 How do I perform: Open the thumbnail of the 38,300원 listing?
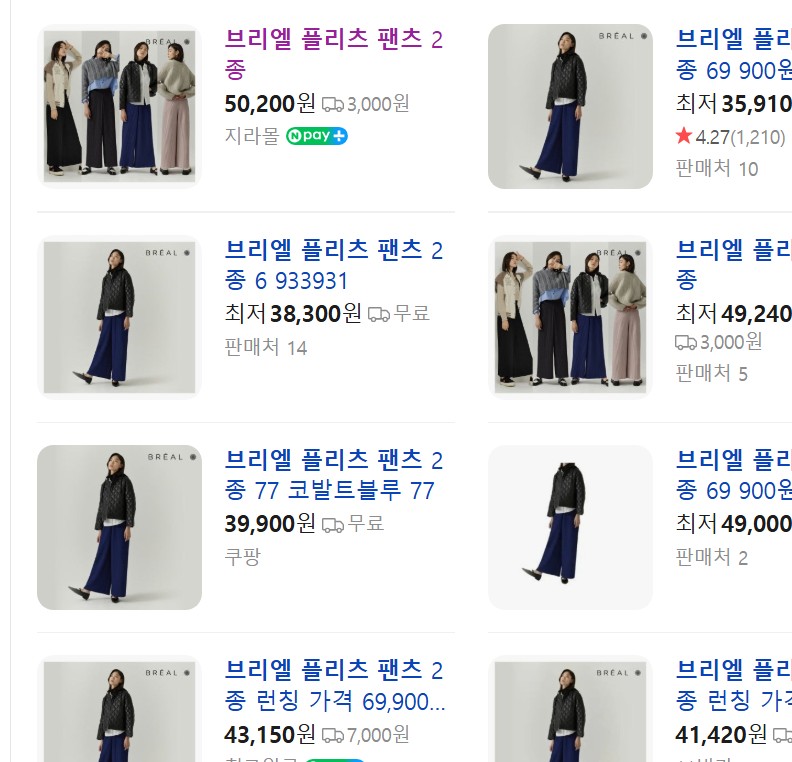click(119, 317)
